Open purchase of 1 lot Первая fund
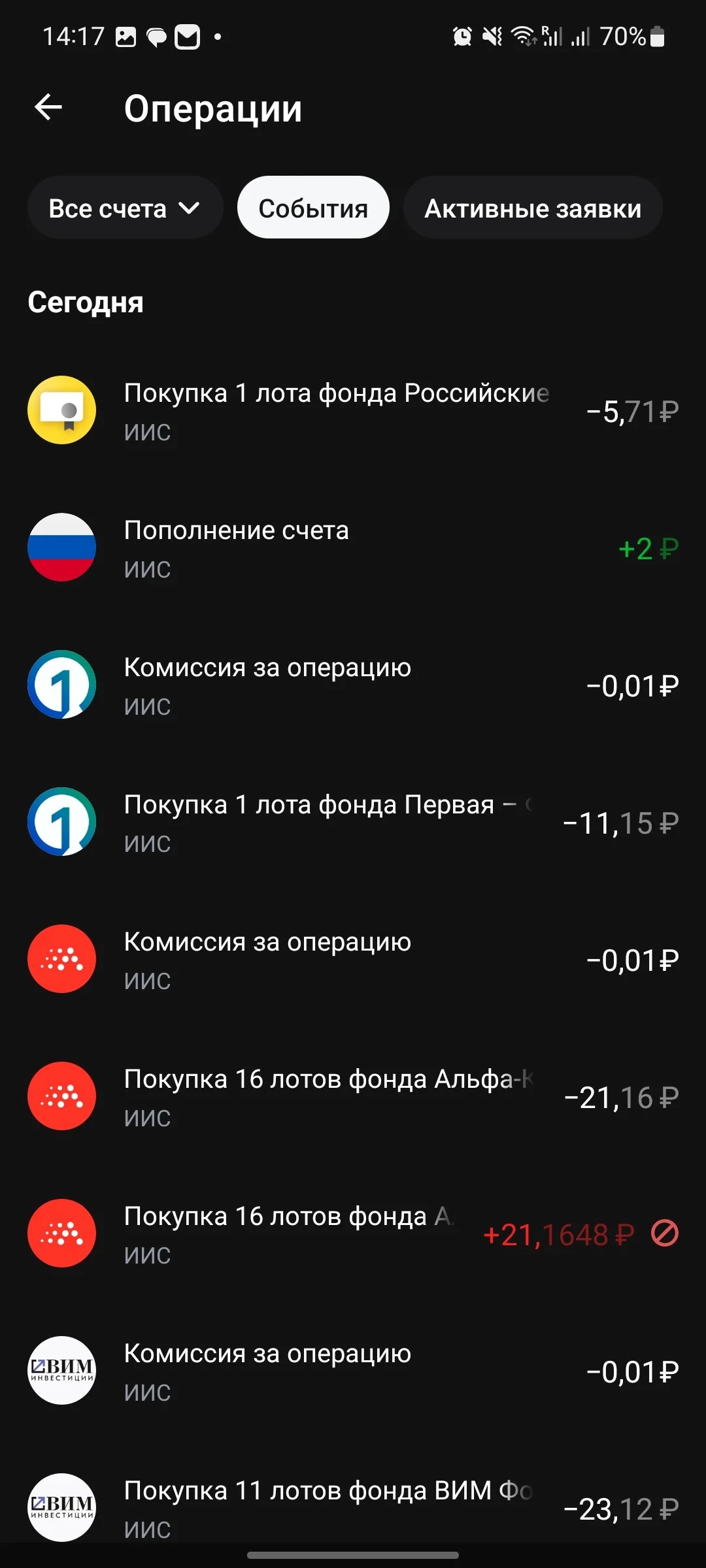Viewport: 706px width, 1568px height. (353, 822)
